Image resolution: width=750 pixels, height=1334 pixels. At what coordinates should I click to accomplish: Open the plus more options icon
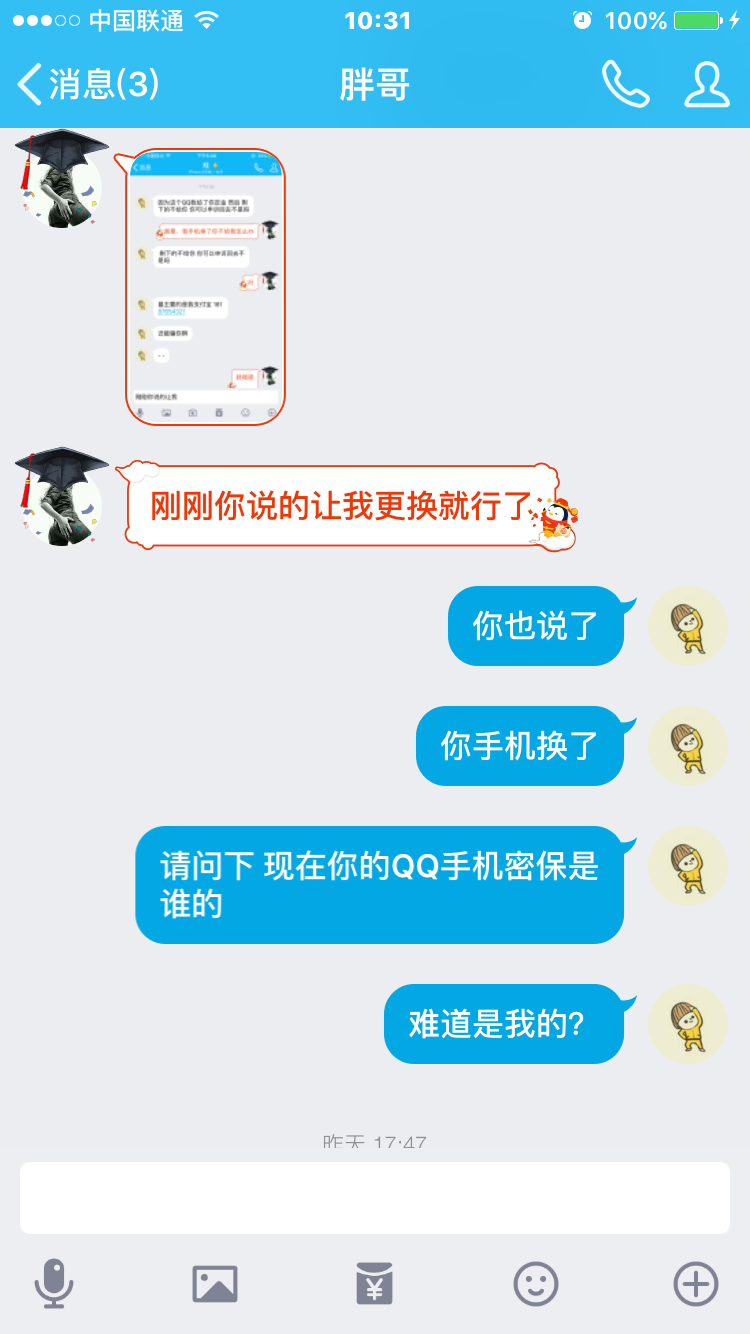[x=696, y=1283]
